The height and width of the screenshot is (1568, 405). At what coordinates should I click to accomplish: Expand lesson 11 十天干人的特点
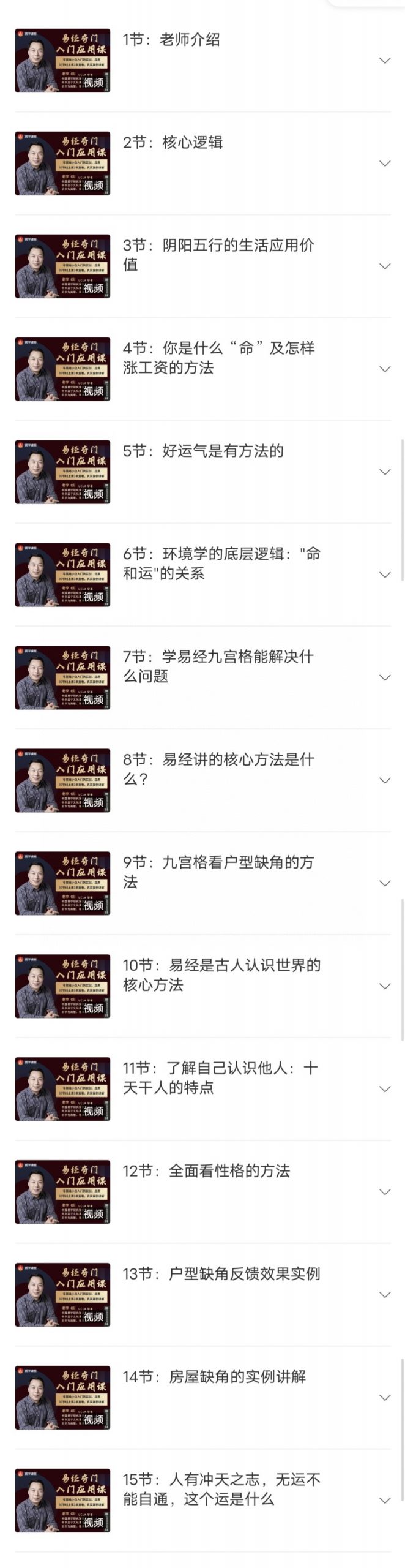click(385, 1090)
